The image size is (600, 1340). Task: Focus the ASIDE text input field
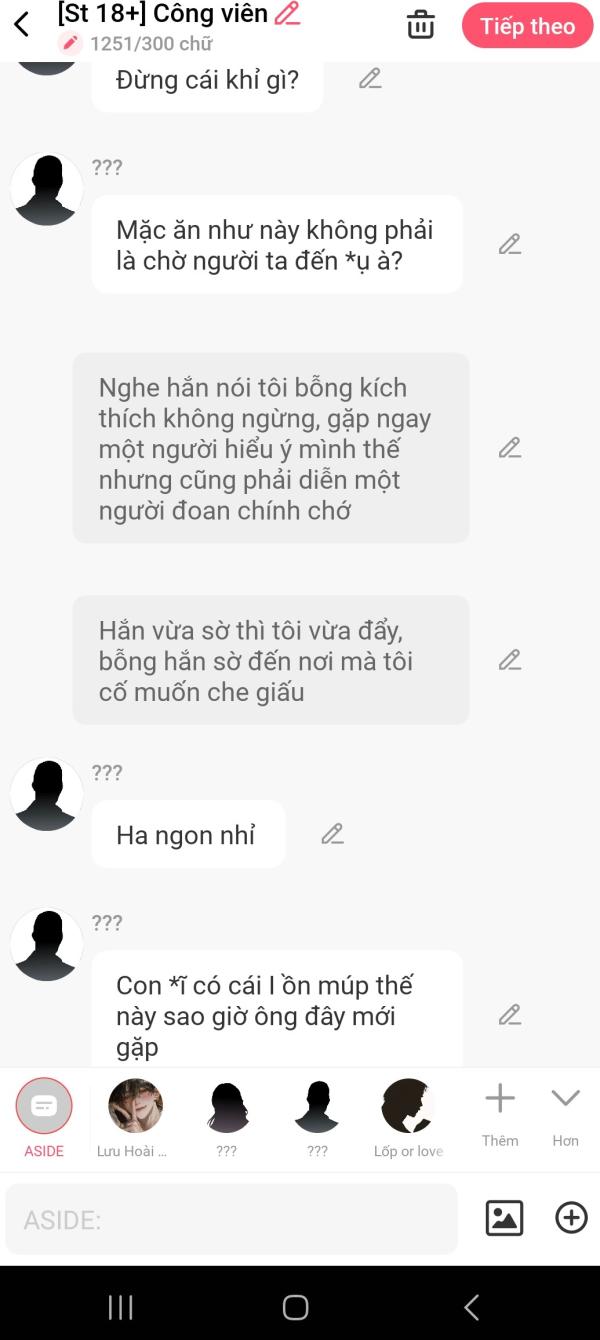pos(231,1219)
